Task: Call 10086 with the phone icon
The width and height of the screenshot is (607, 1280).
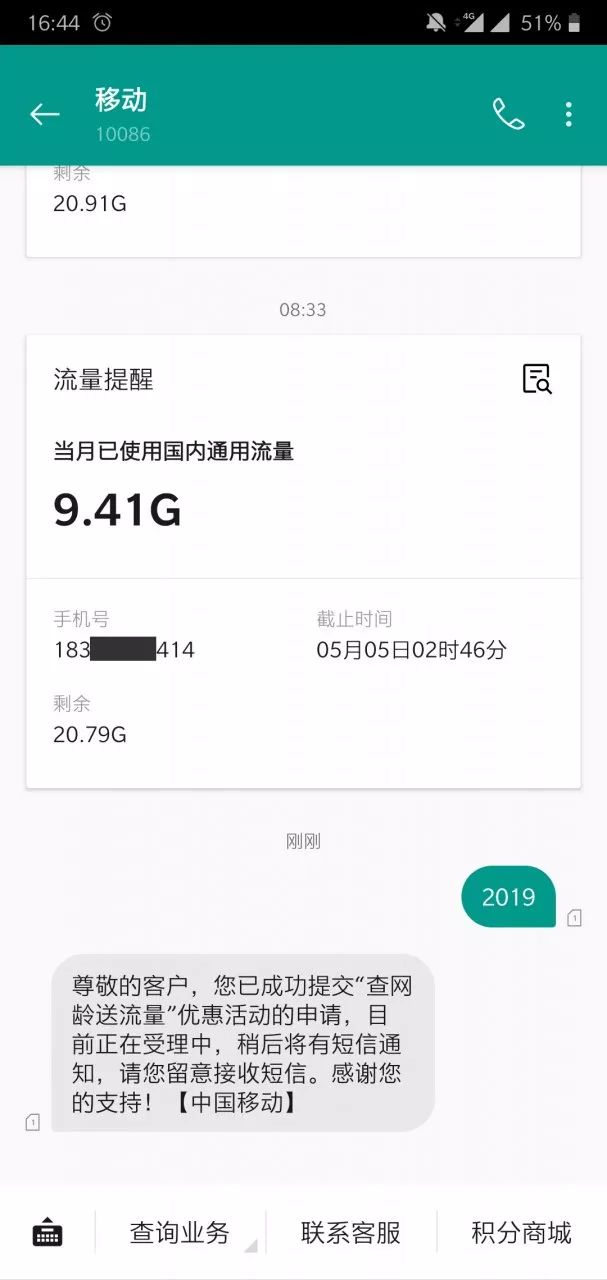Action: point(508,115)
